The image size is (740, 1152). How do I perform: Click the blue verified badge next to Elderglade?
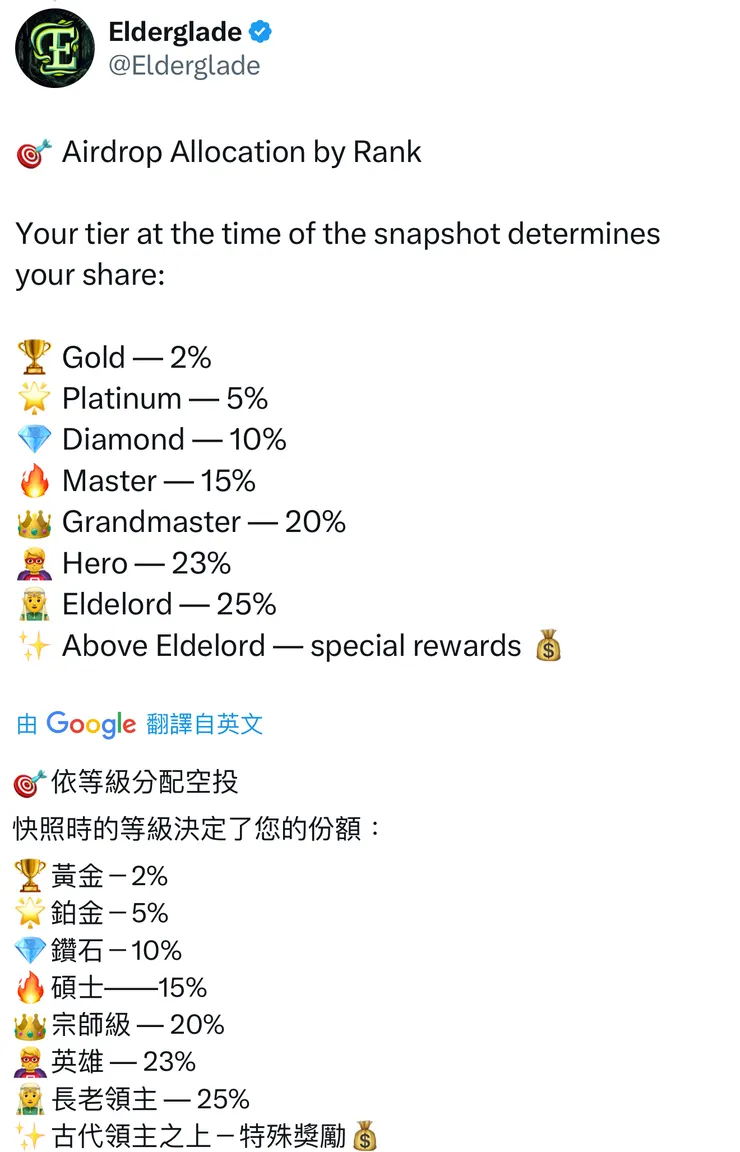(x=260, y=31)
